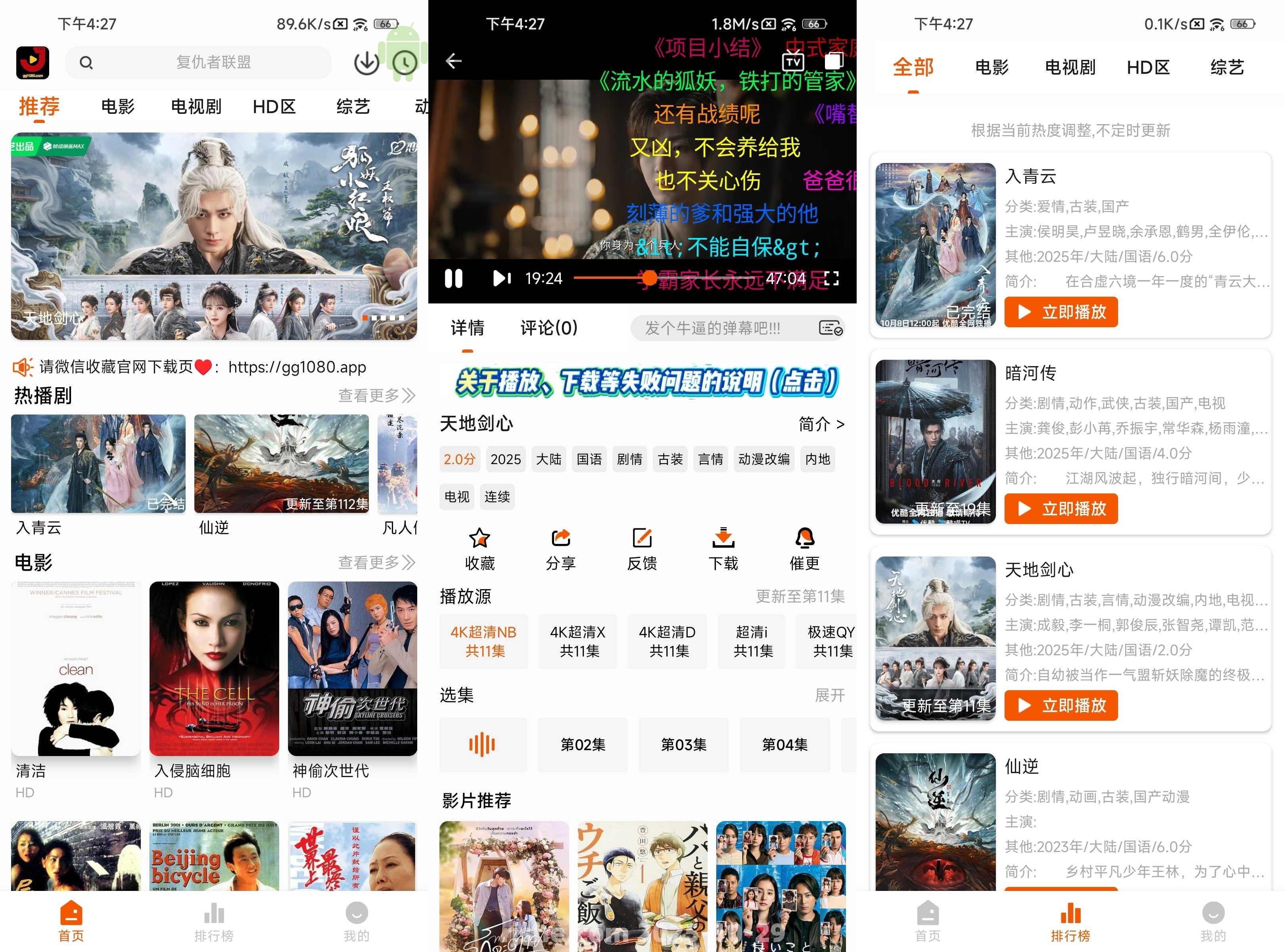The height and width of the screenshot is (952, 1285).
Task: Switch to the 评论(0) tab
Action: pyautogui.click(x=549, y=328)
